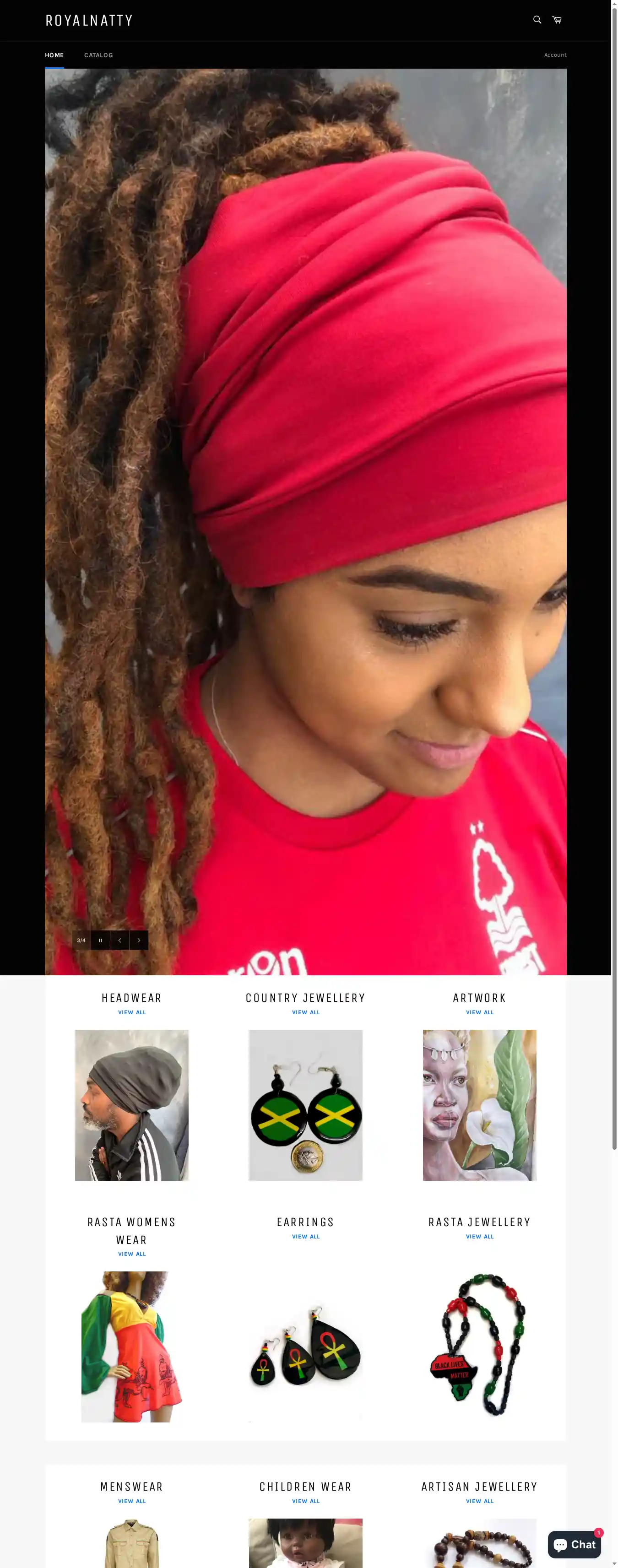Tap the RoyalNatty store name

pyautogui.click(x=89, y=21)
